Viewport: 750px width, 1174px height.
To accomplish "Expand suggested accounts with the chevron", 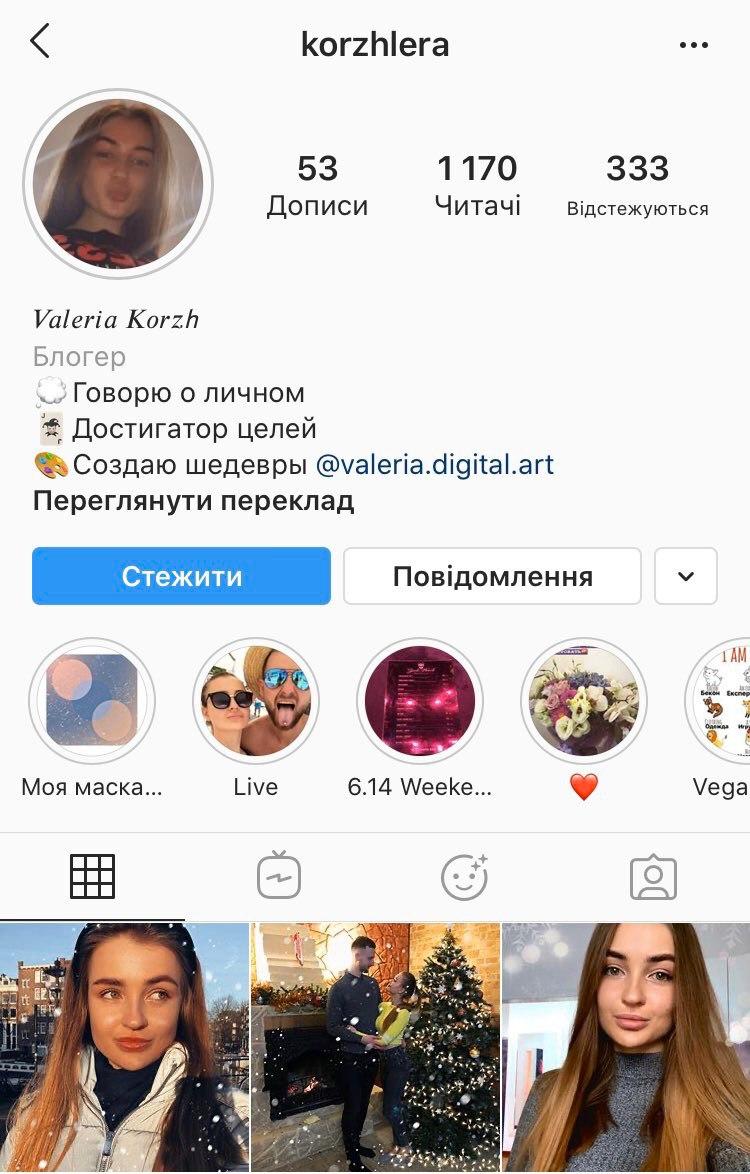I will [686, 576].
